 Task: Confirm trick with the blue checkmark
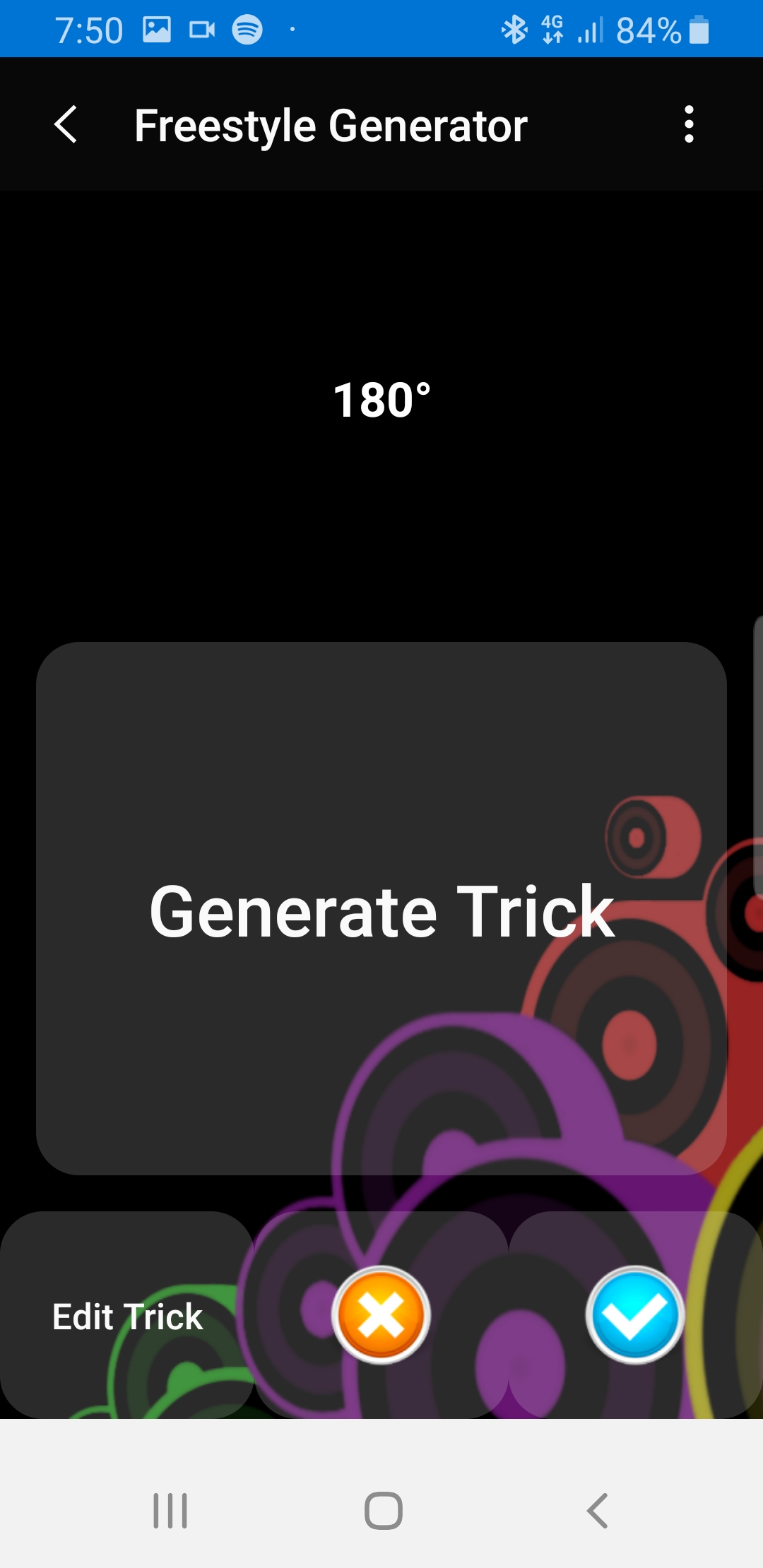pos(635,1315)
